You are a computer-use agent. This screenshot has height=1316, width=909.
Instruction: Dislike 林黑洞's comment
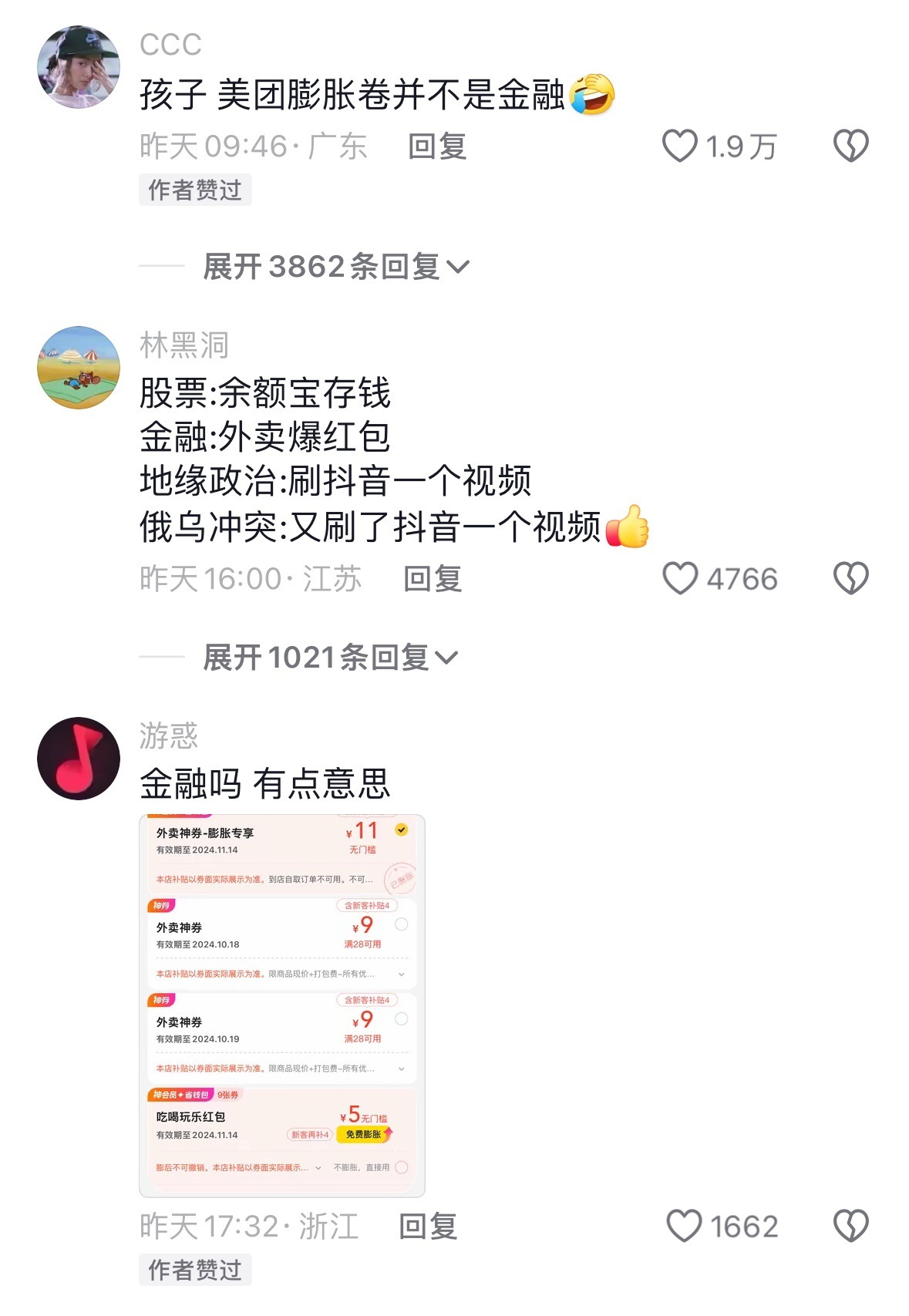pyautogui.click(x=850, y=578)
